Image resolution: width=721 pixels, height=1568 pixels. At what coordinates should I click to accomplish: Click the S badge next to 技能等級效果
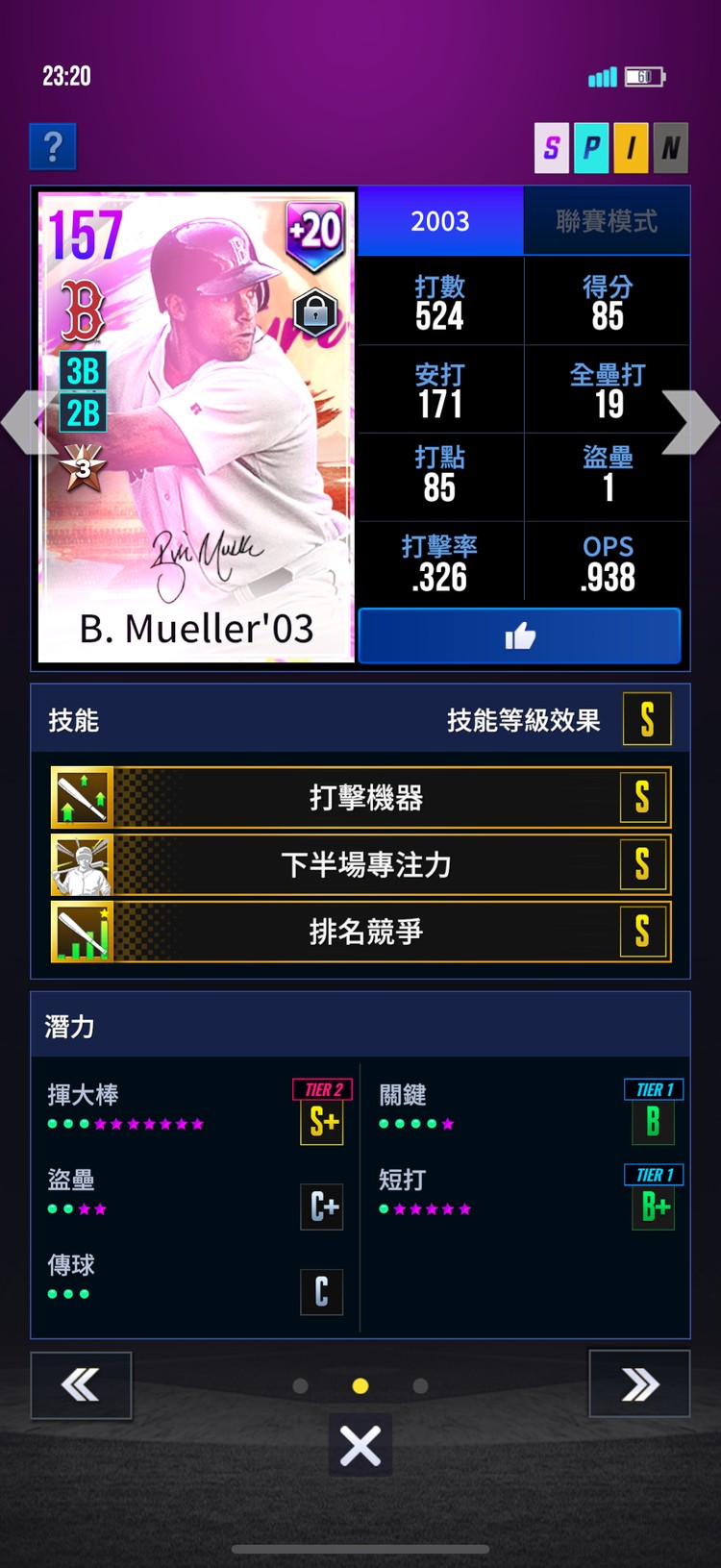click(x=647, y=718)
